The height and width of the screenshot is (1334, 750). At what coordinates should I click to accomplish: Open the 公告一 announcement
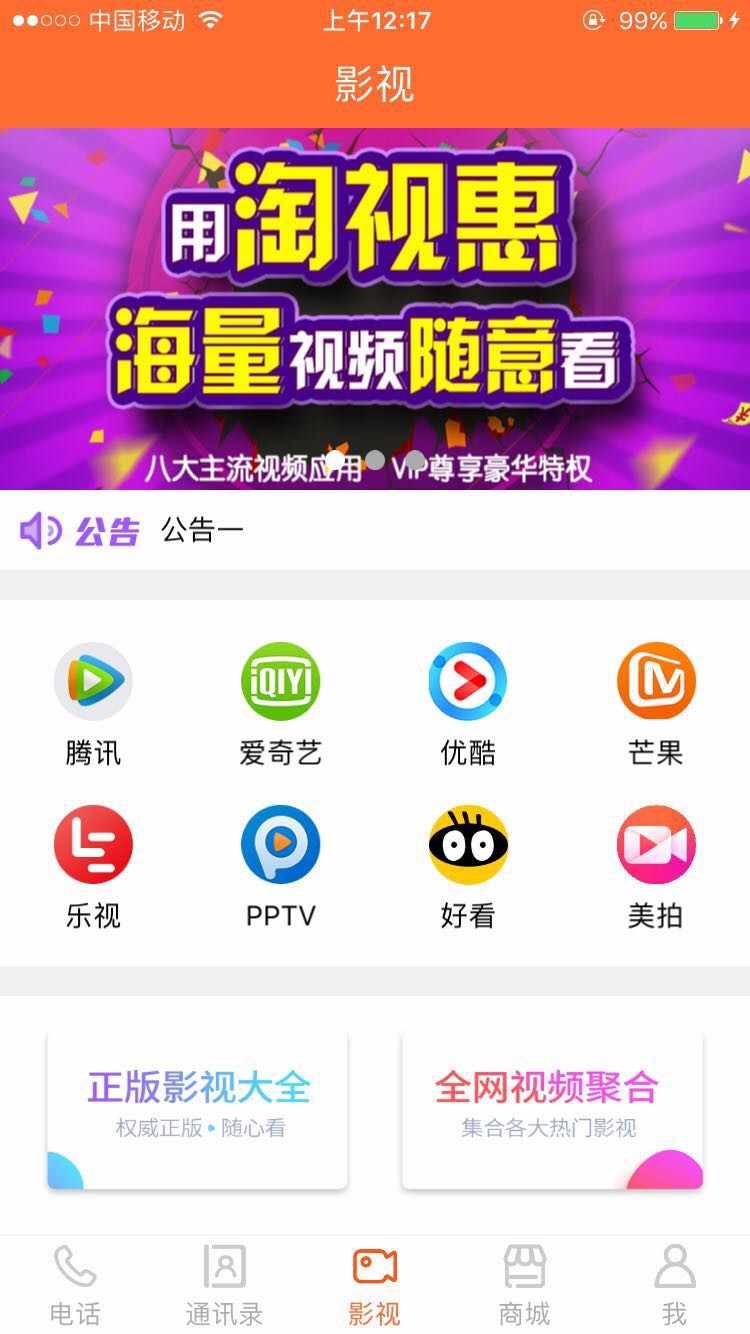pos(203,530)
